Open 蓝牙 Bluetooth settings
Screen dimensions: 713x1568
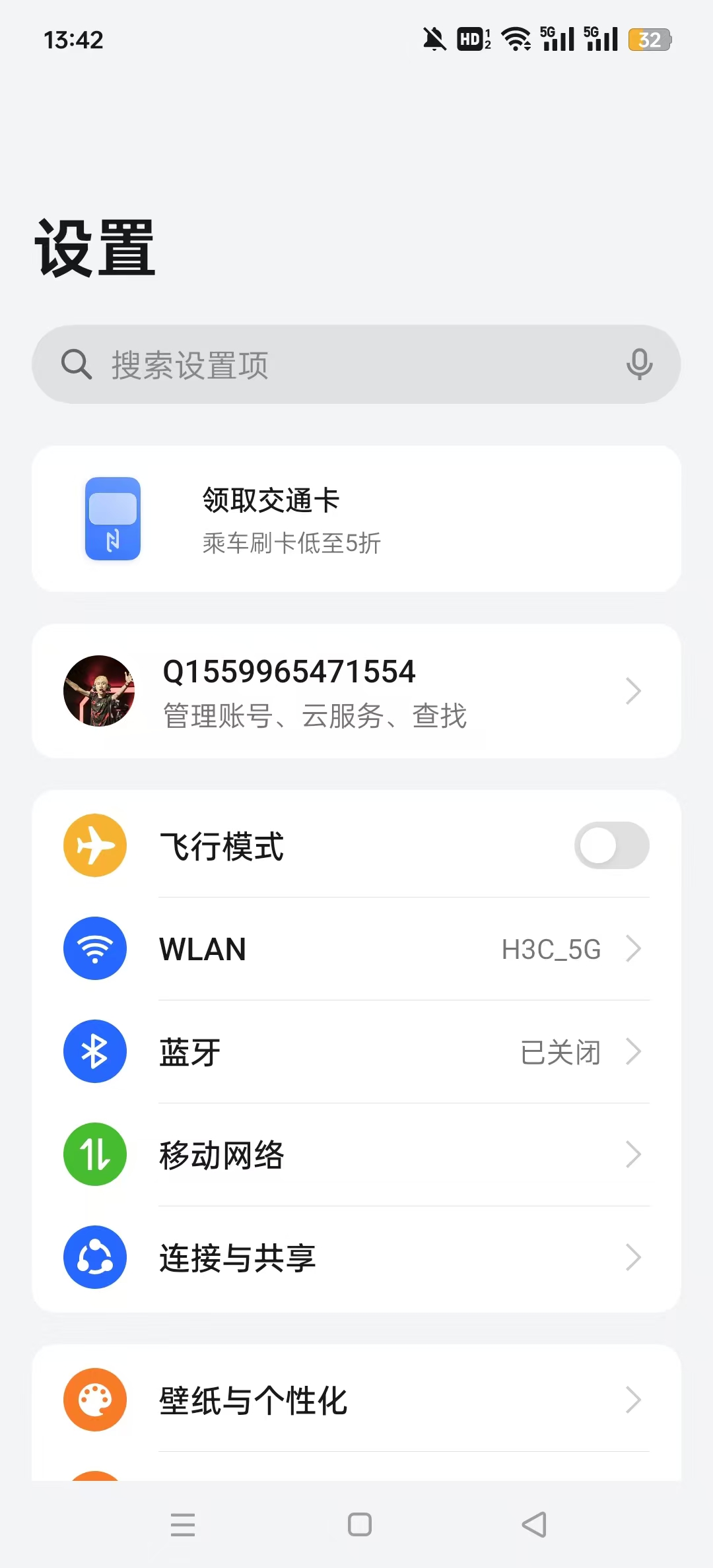tap(356, 1052)
